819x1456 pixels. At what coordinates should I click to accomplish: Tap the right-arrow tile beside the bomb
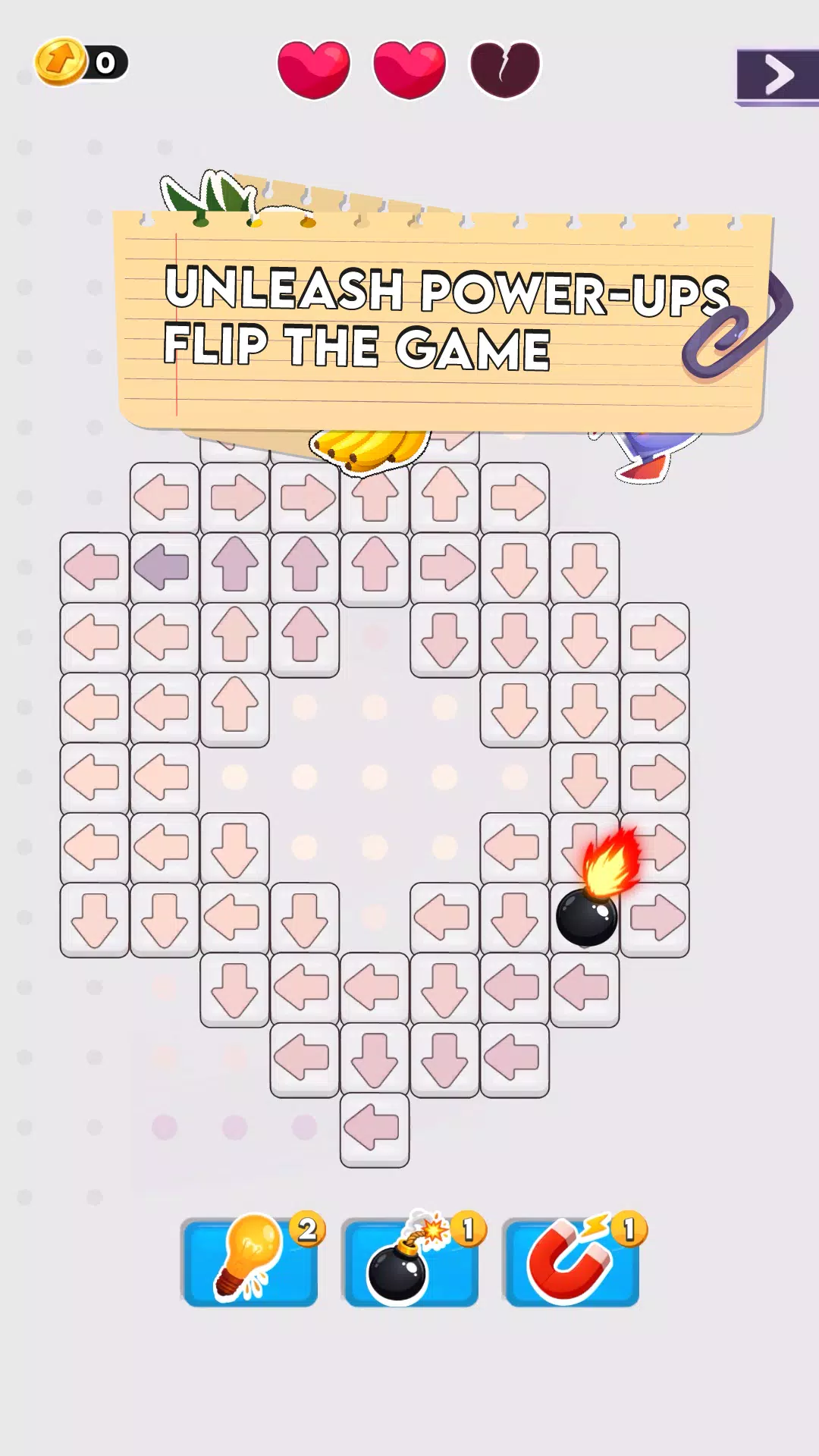[x=658, y=918]
